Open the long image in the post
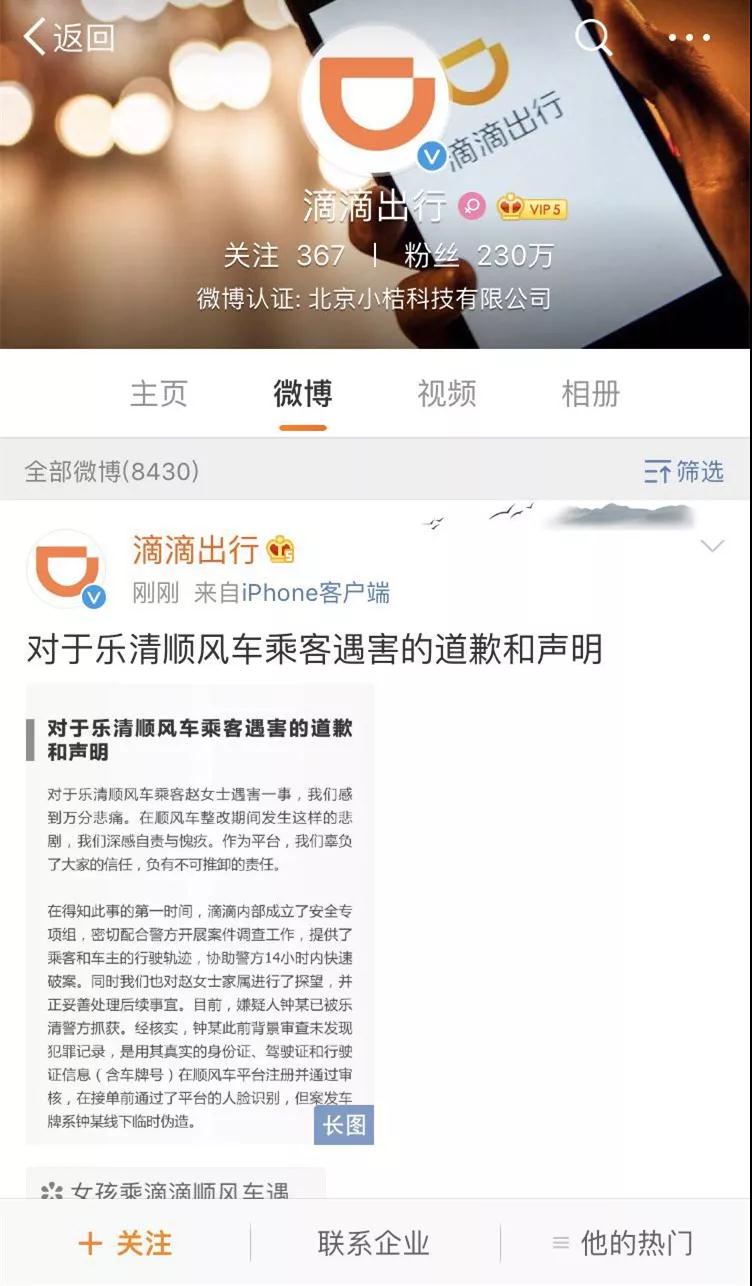Image resolution: width=752 pixels, height=1286 pixels. [200, 913]
